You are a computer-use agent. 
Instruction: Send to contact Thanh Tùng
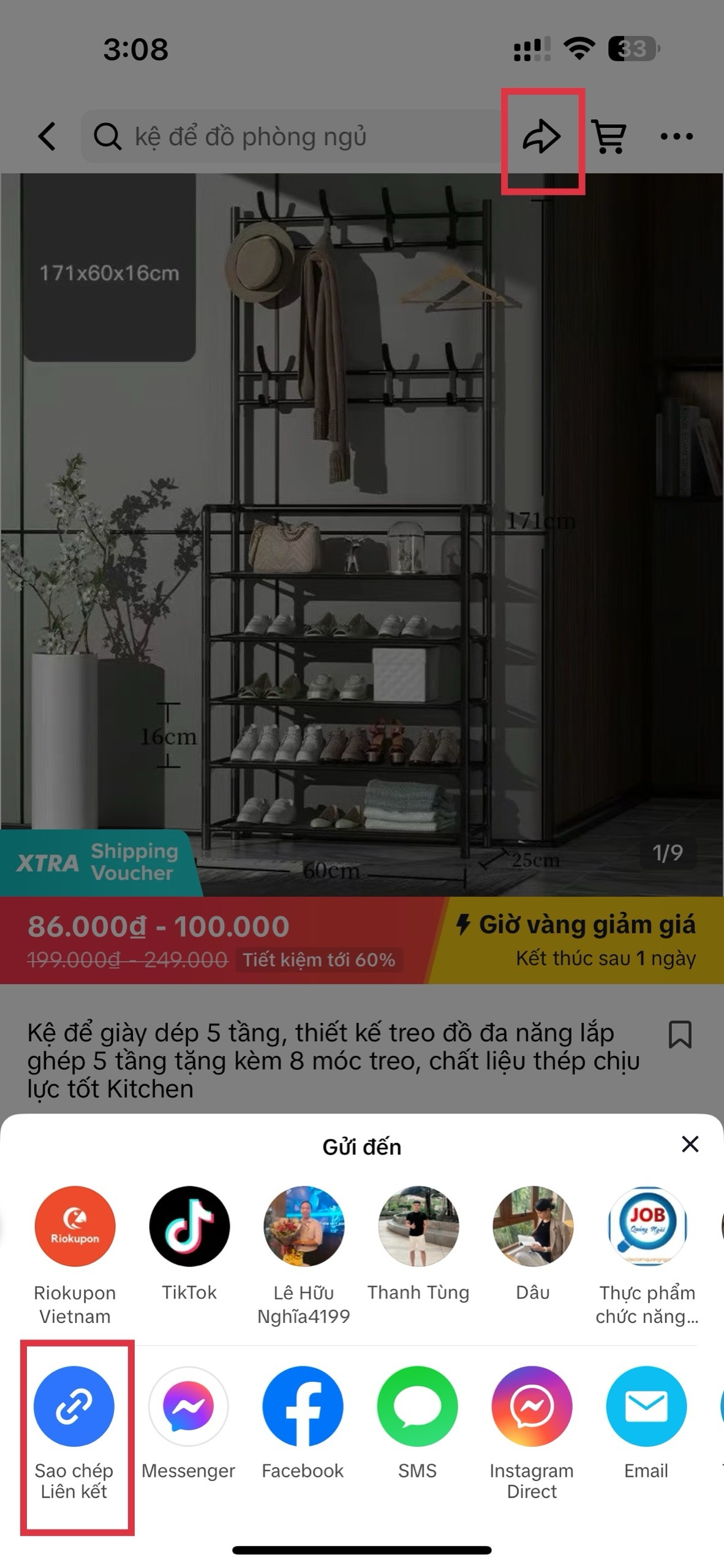[418, 1226]
